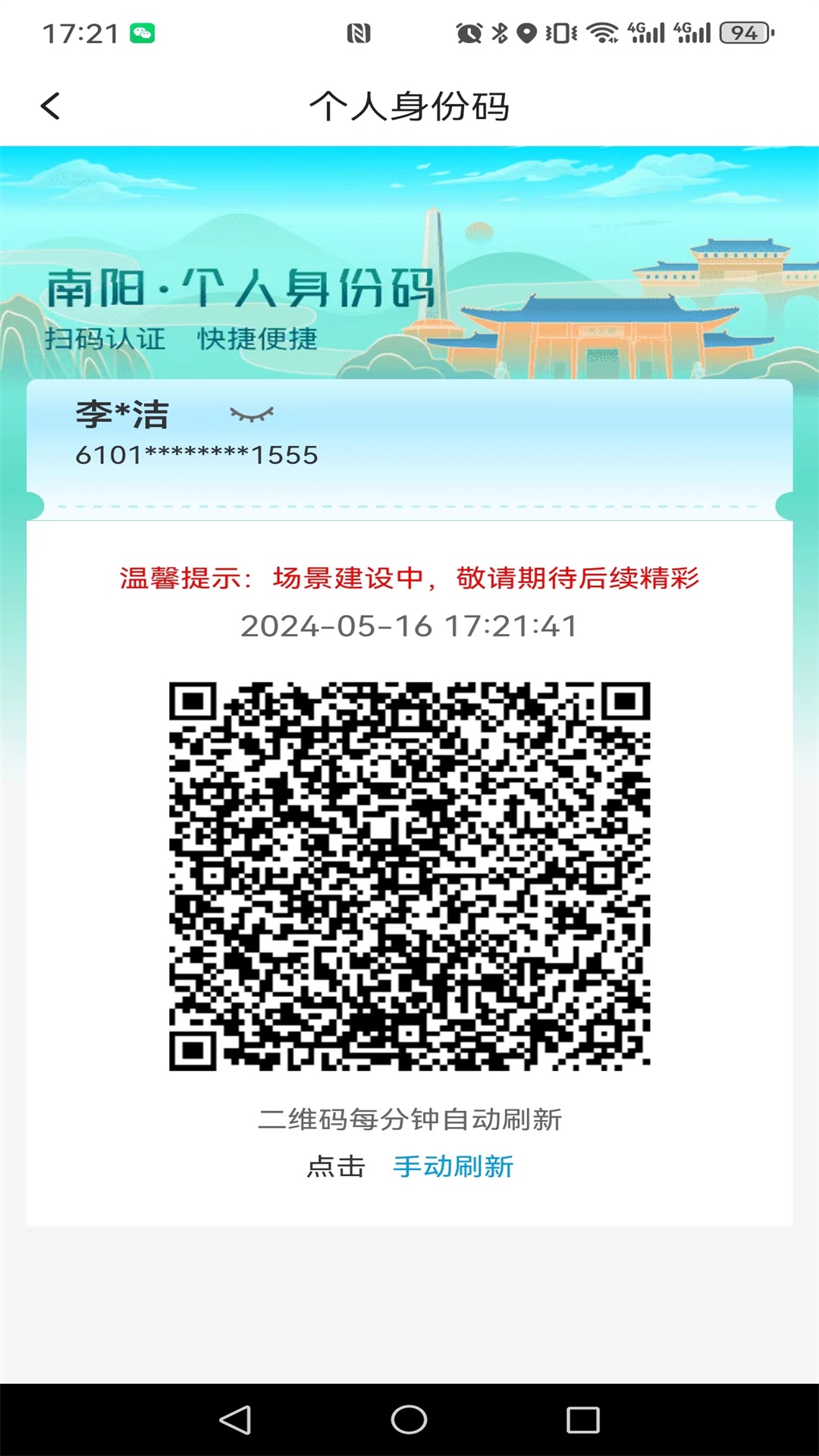Reveal hidden name and ID via eye icon

[252, 414]
